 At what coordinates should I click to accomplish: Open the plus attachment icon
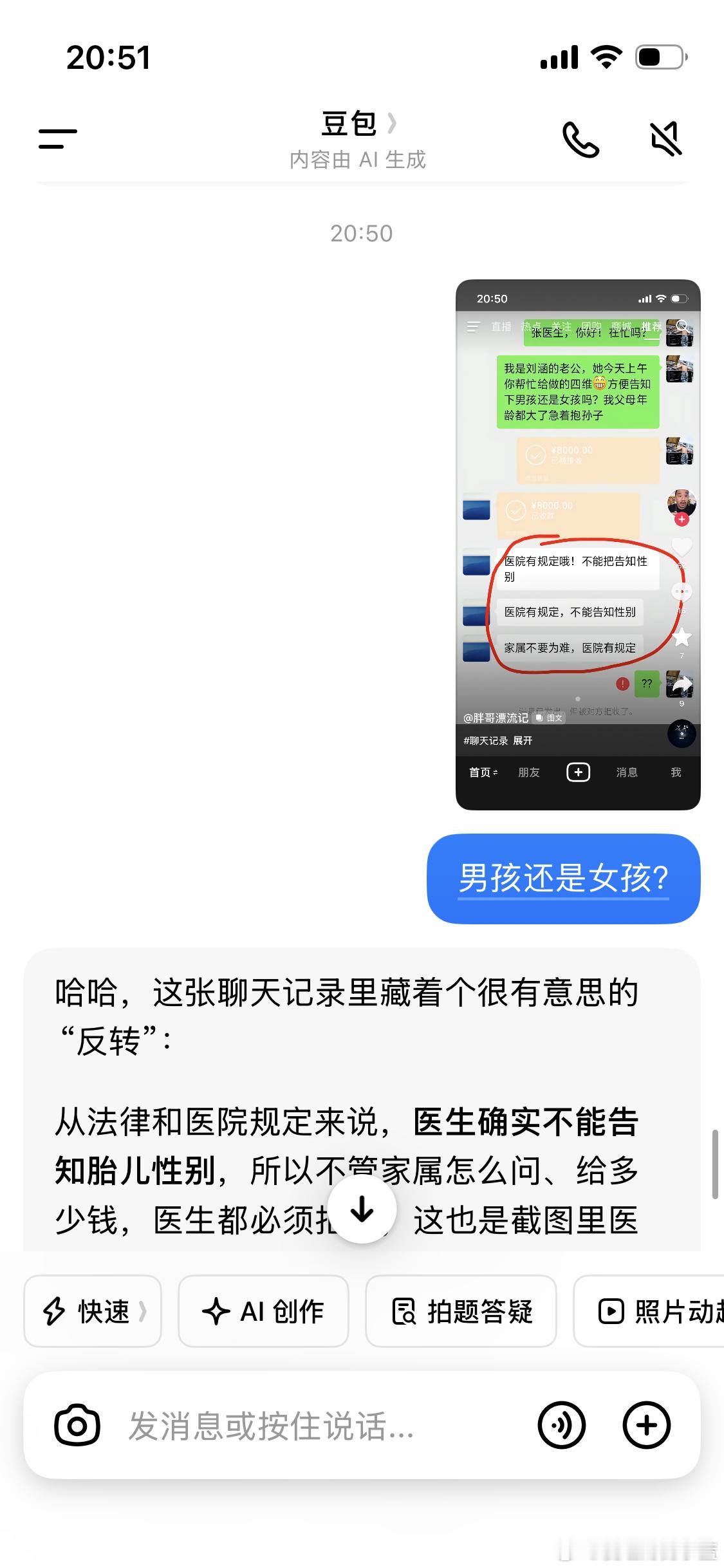click(646, 1424)
